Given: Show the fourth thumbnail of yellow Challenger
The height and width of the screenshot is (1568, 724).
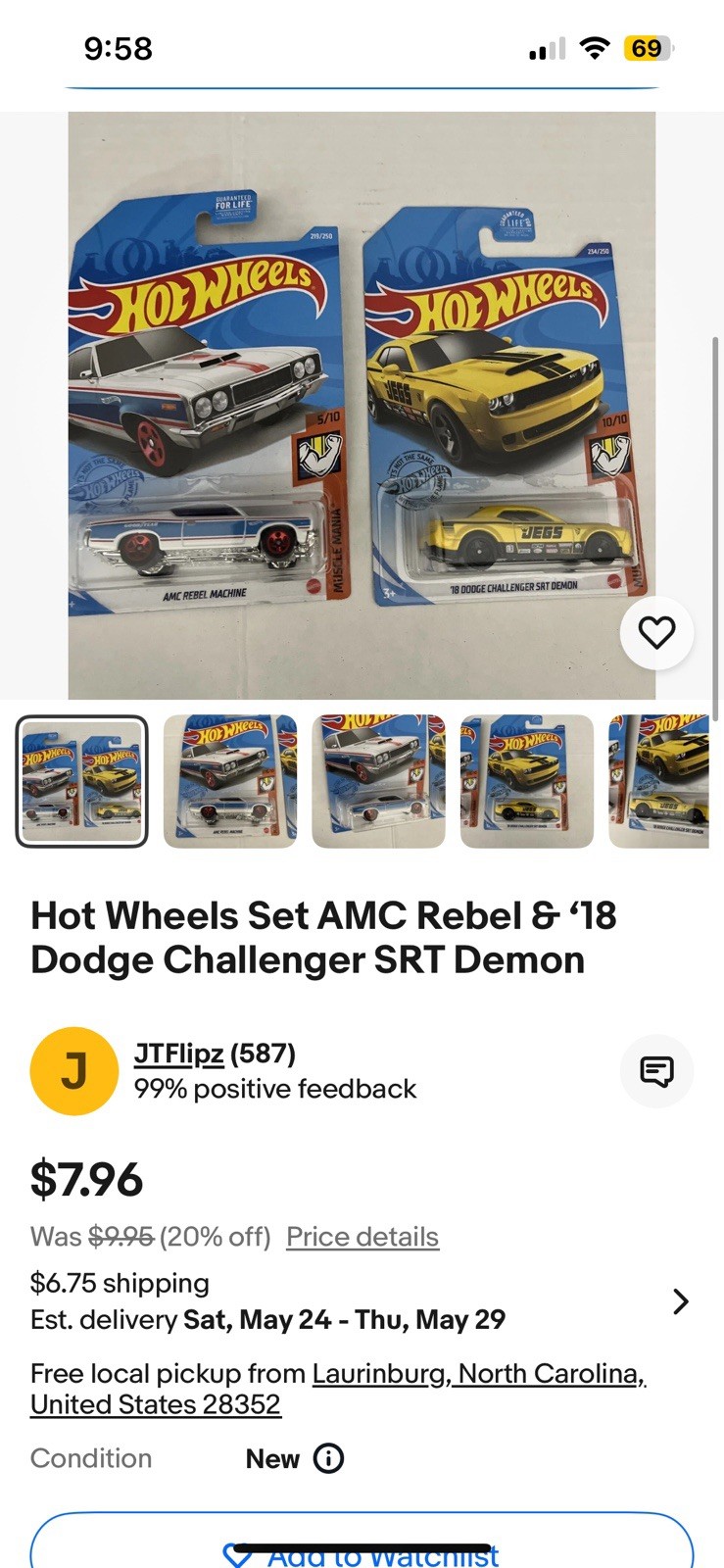Looking at the screenshot, I should (527, 781).
